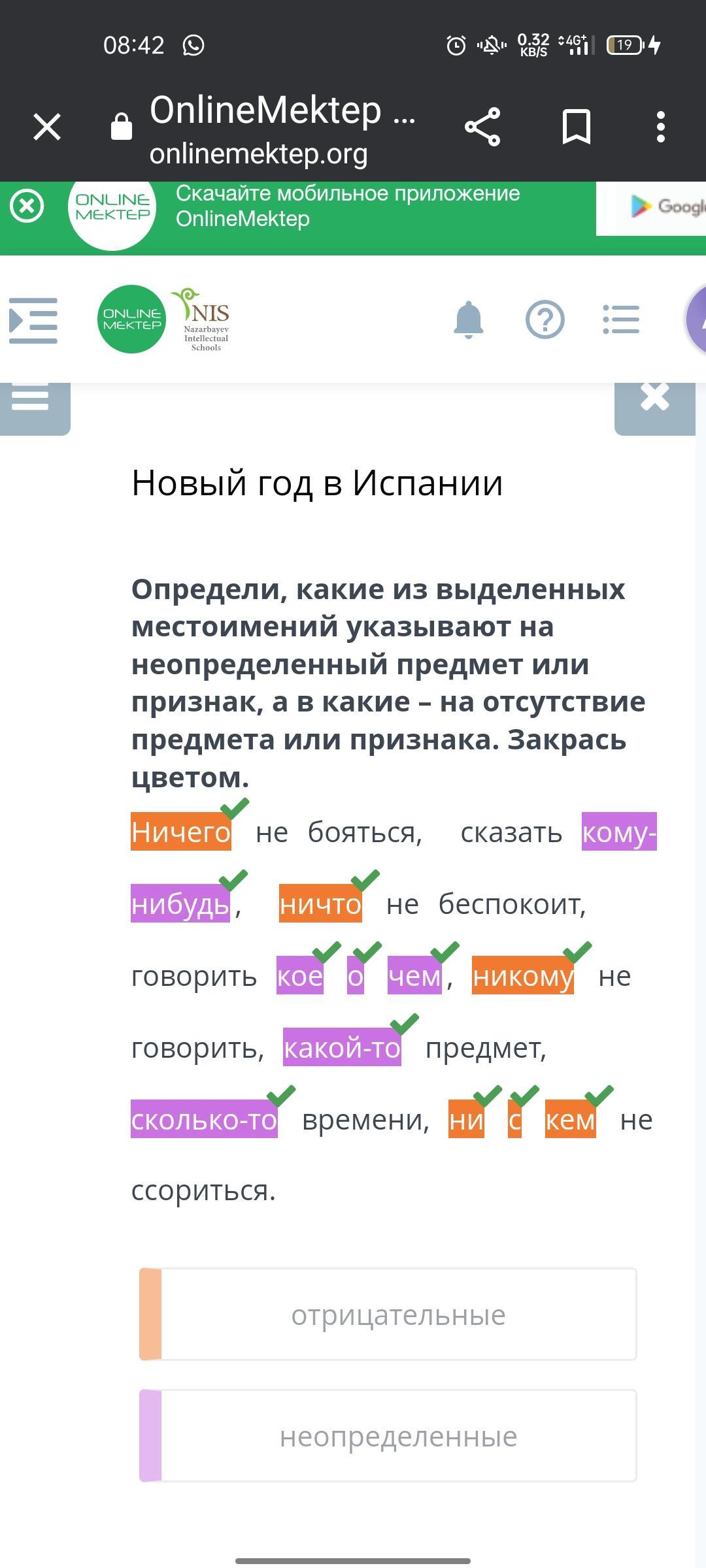Image resolution: width=706 pixels, height=1568 pixels.
Task: Tap the highlighted word Ничего
Action: tap(181, 832)
